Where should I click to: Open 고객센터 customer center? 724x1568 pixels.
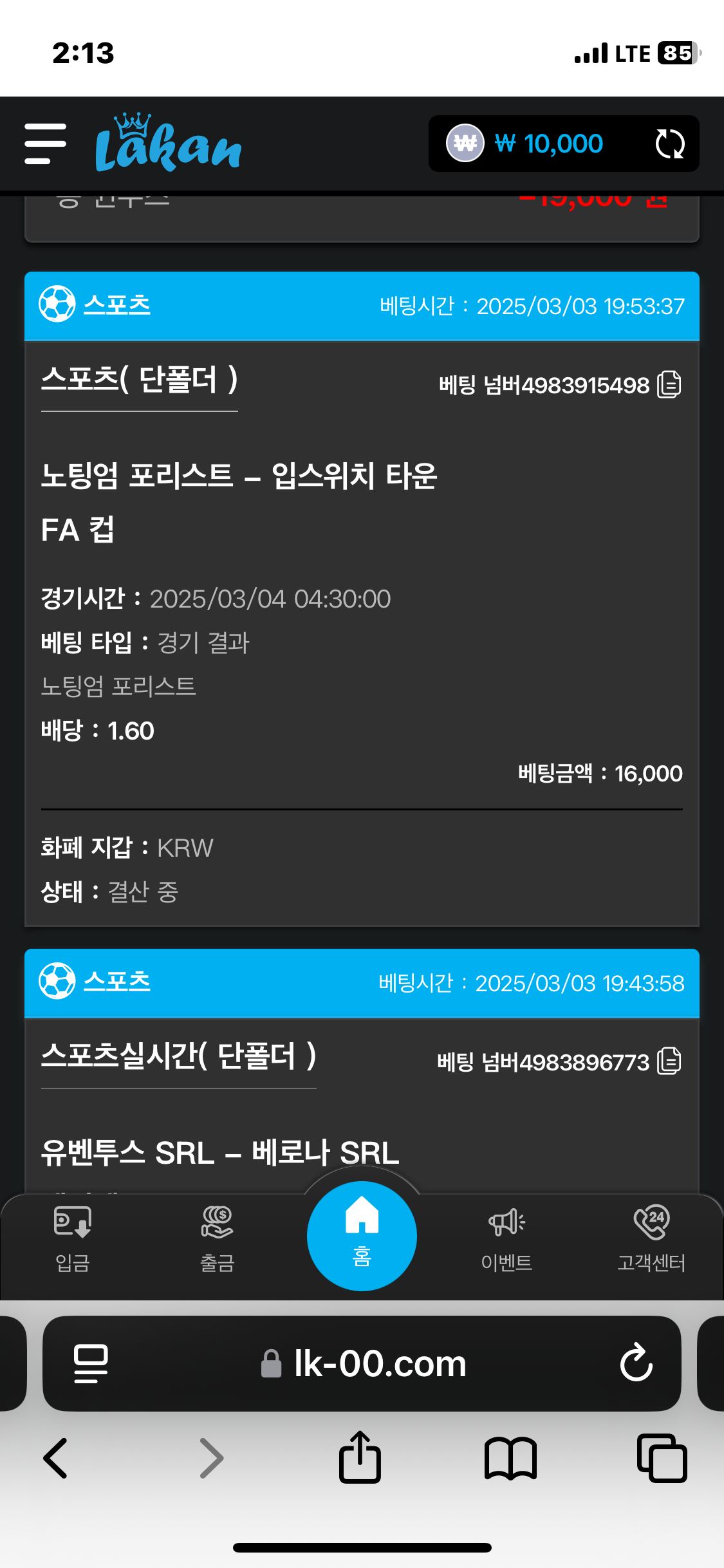(x=651, y=1240)
